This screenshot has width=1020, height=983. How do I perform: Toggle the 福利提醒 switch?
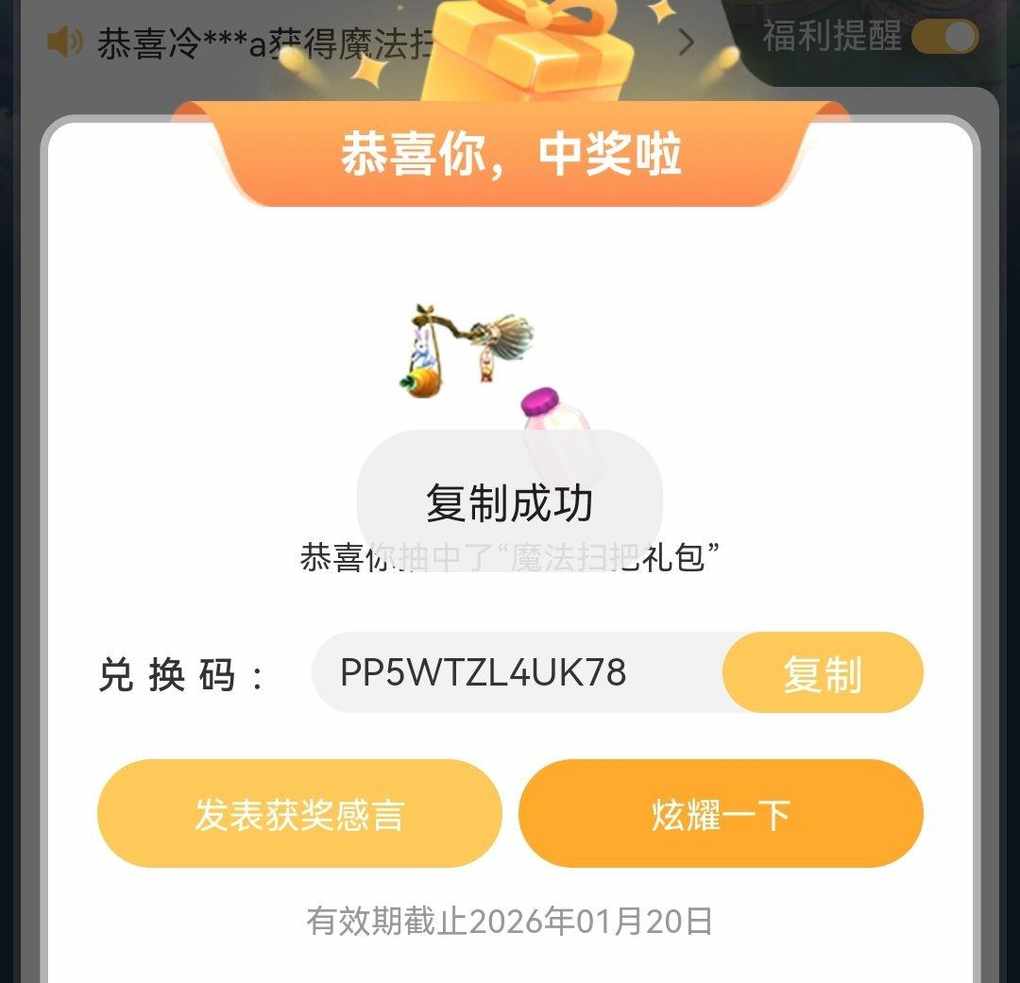click(945, 38)
